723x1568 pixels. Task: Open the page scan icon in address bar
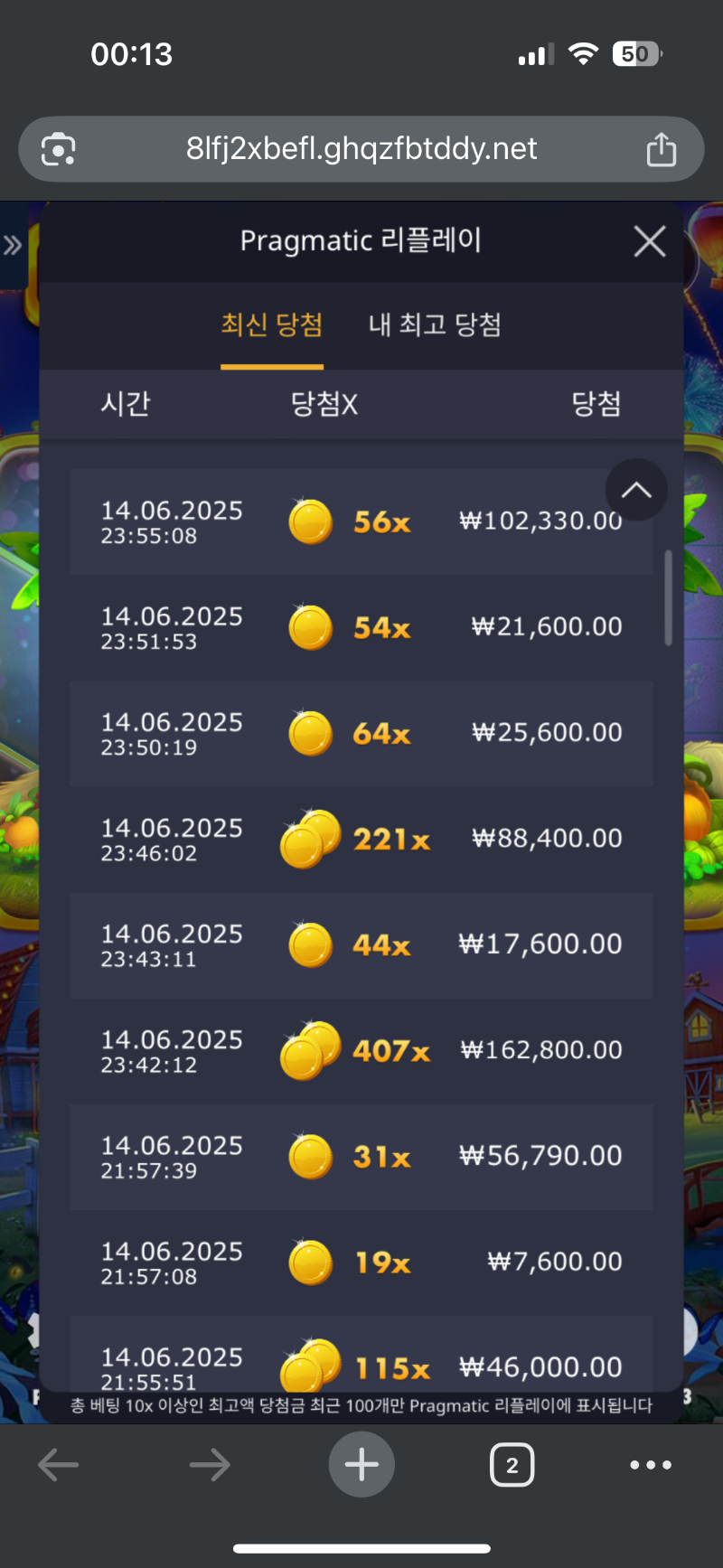(x=59, y=149)
